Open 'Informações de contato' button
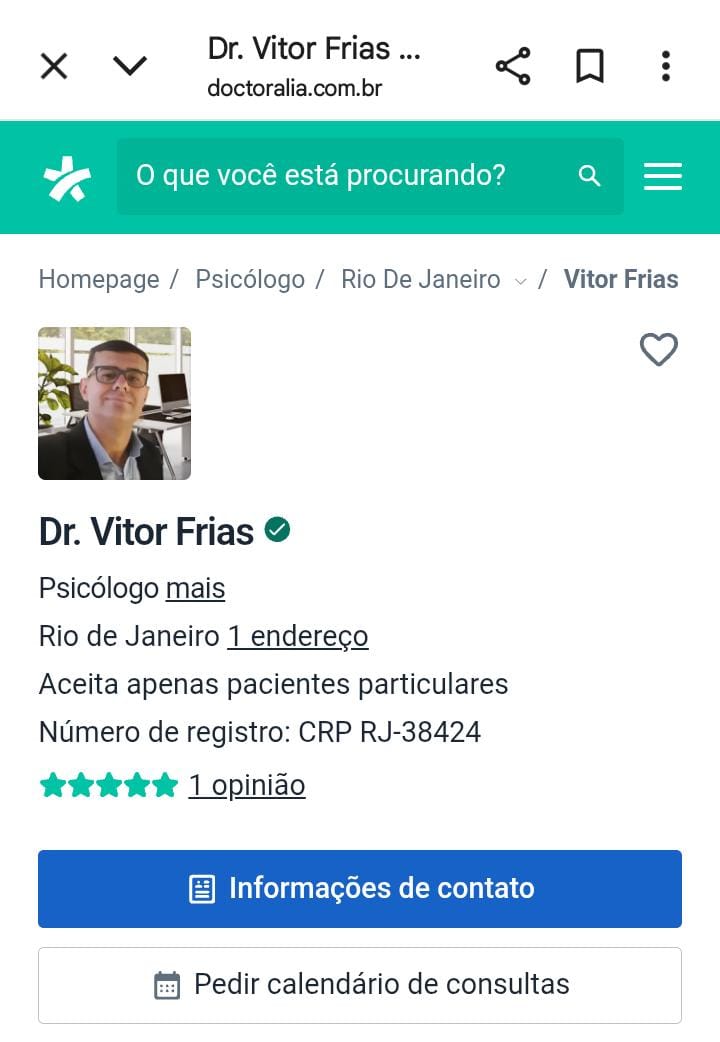Image resolution: width=720 pixels, height=1042 pixels. click(360, 888)
